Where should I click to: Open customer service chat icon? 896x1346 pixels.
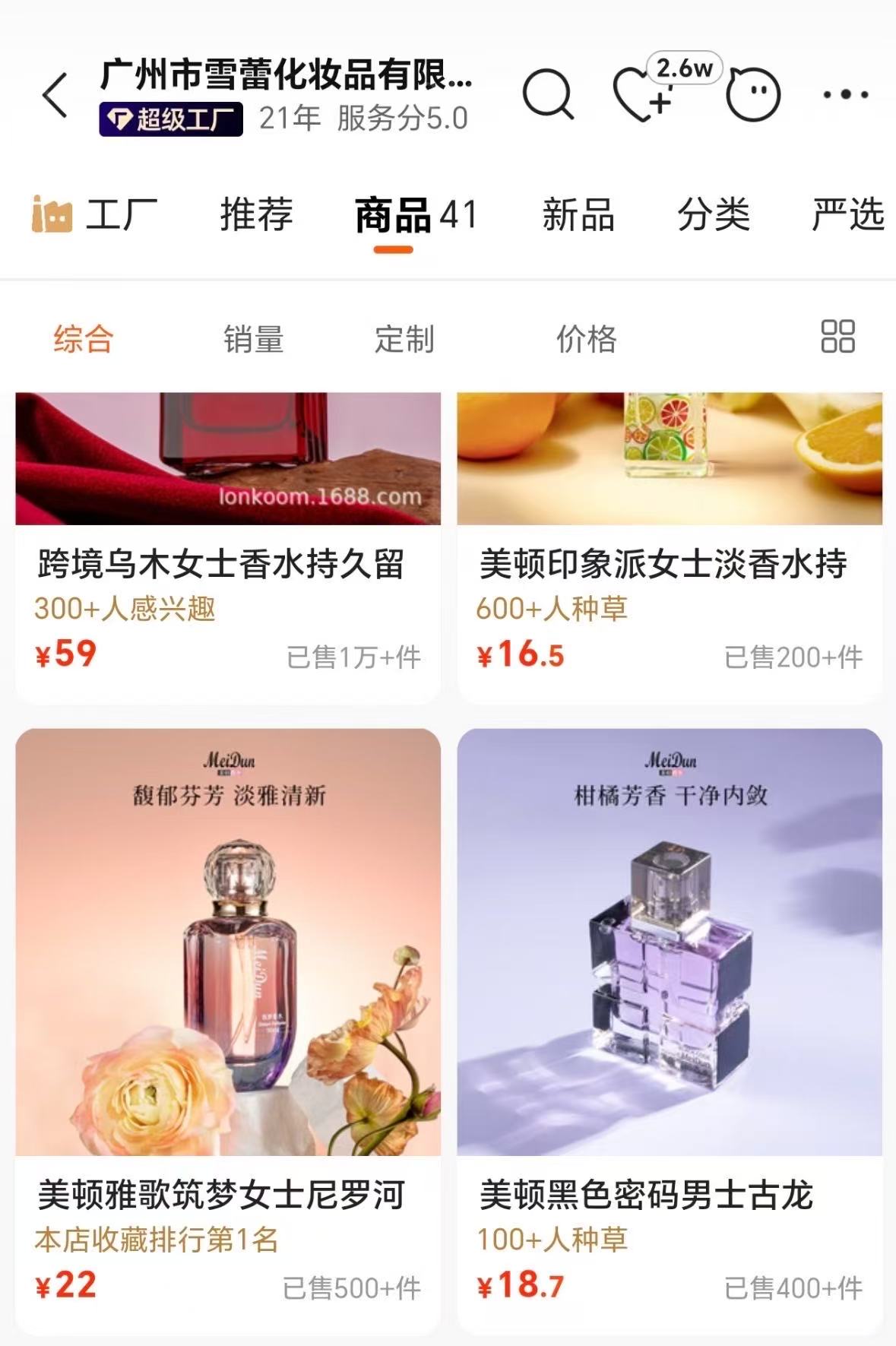click(x=753, y=95)
